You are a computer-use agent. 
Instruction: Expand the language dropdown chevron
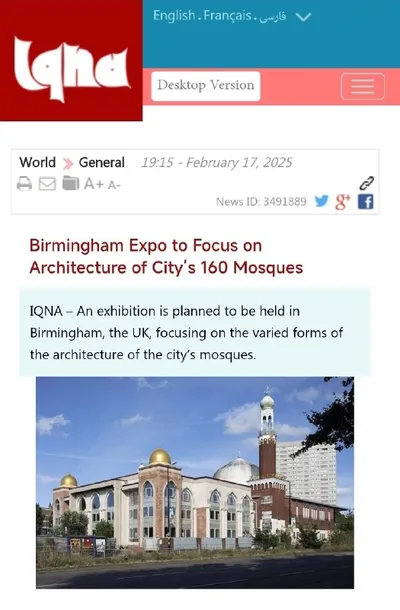pos(303,17)
